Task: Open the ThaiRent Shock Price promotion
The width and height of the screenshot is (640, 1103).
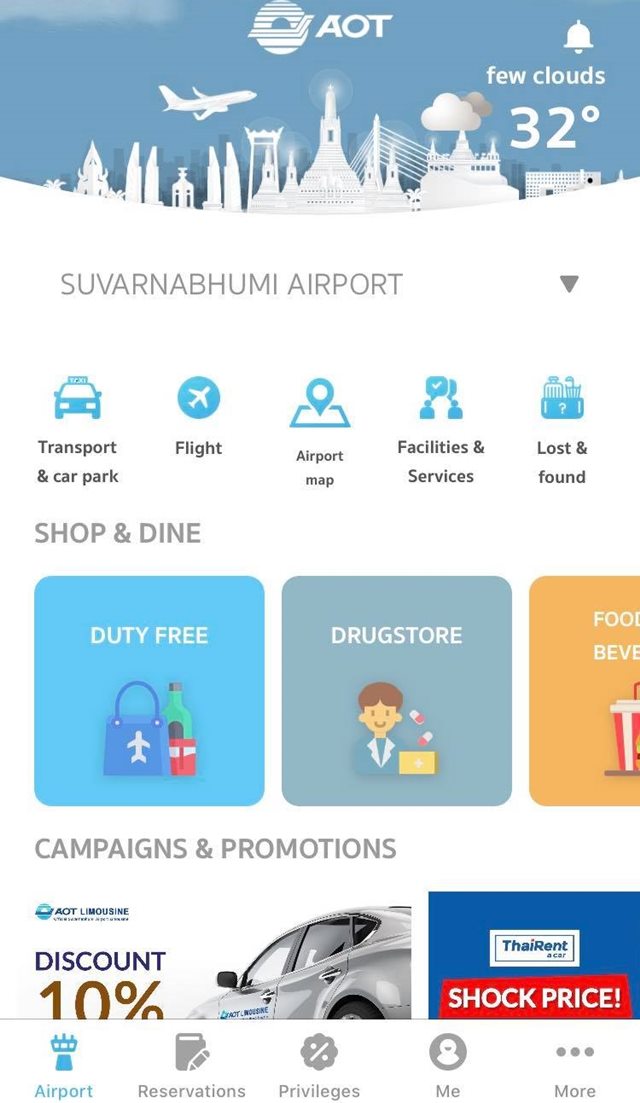Action: click(x=534, y=955)
